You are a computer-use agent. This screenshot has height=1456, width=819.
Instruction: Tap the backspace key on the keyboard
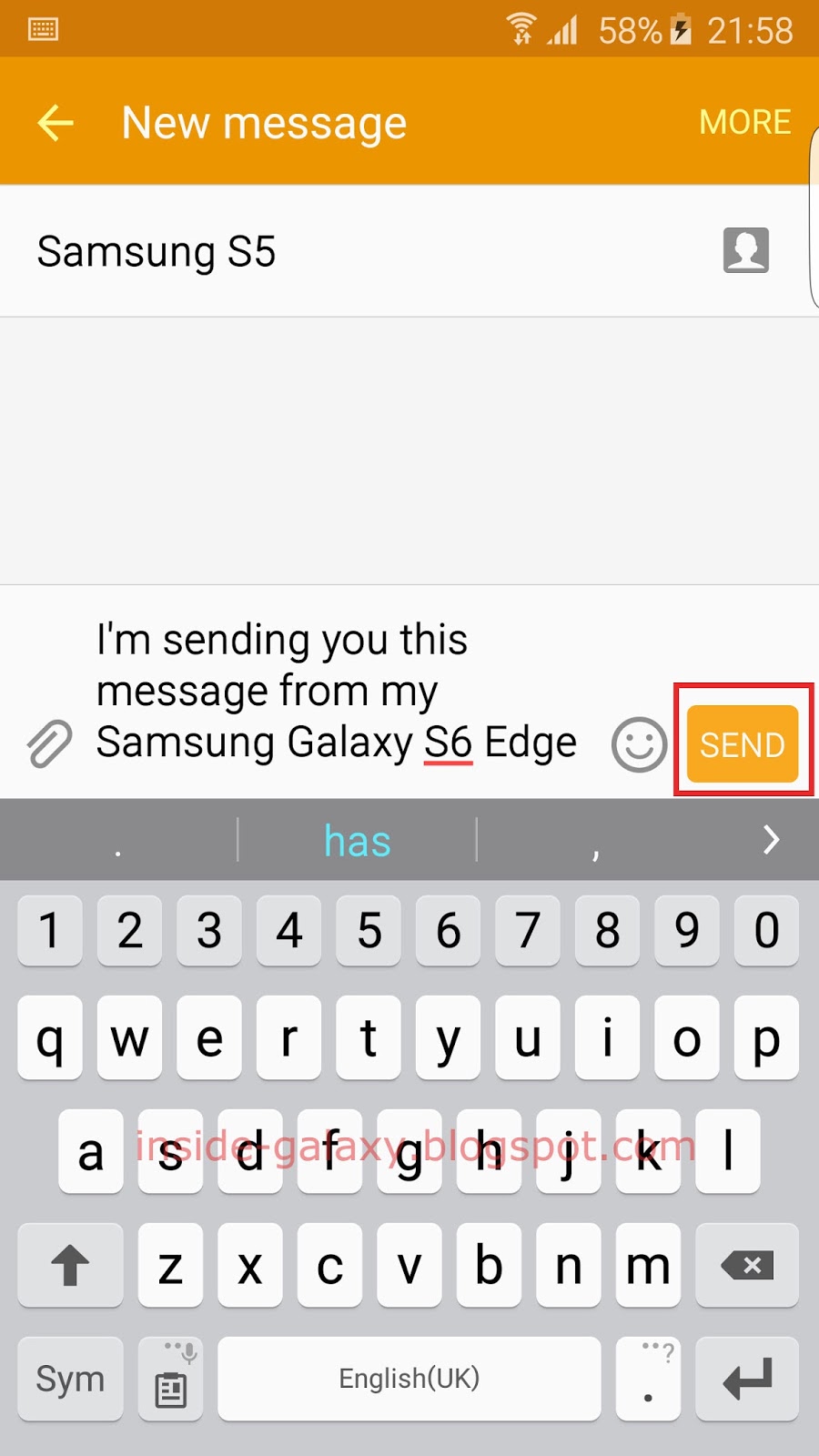click(746, 1265)
